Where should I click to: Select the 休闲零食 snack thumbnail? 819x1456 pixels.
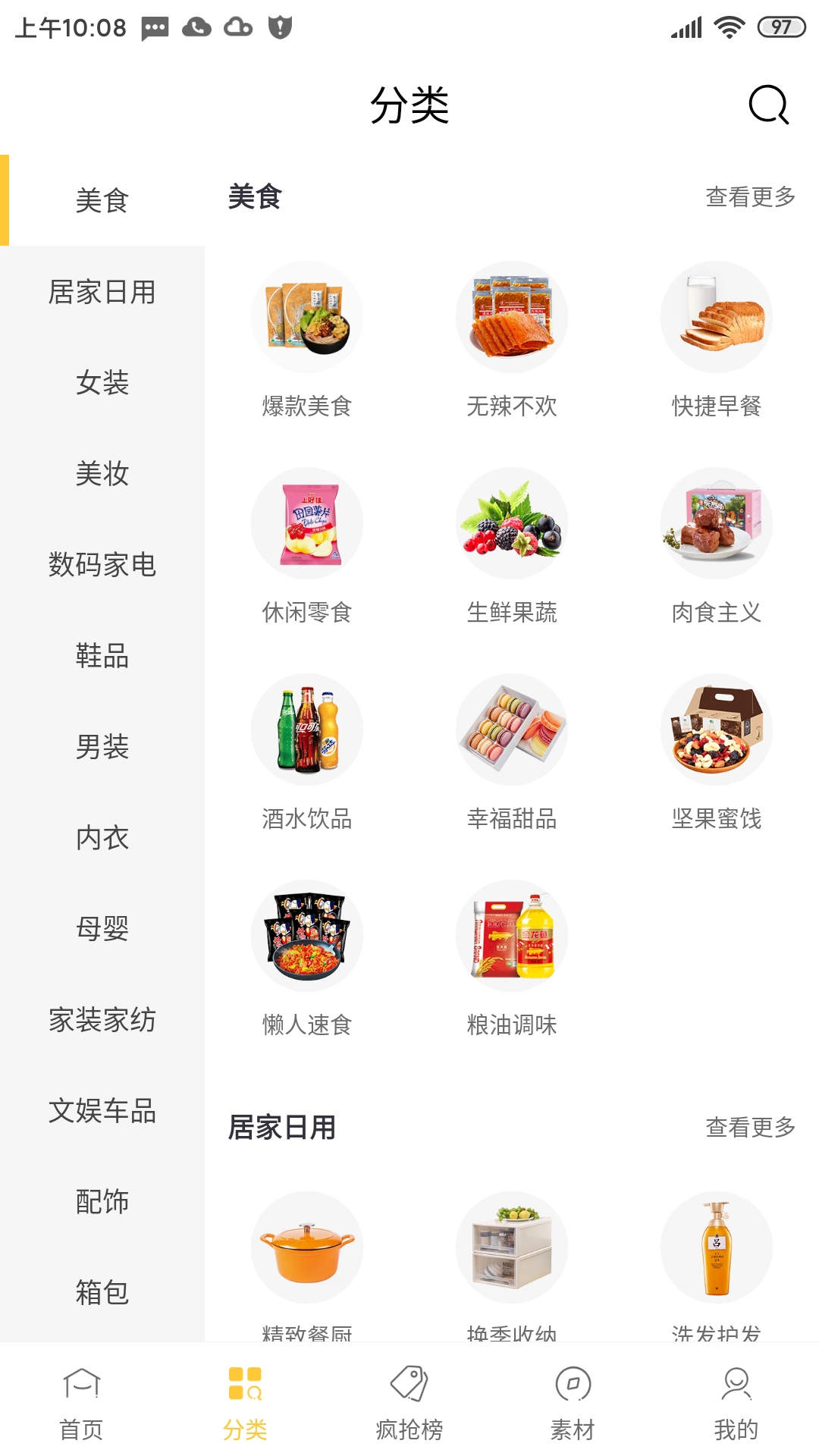tap(306, 523)
